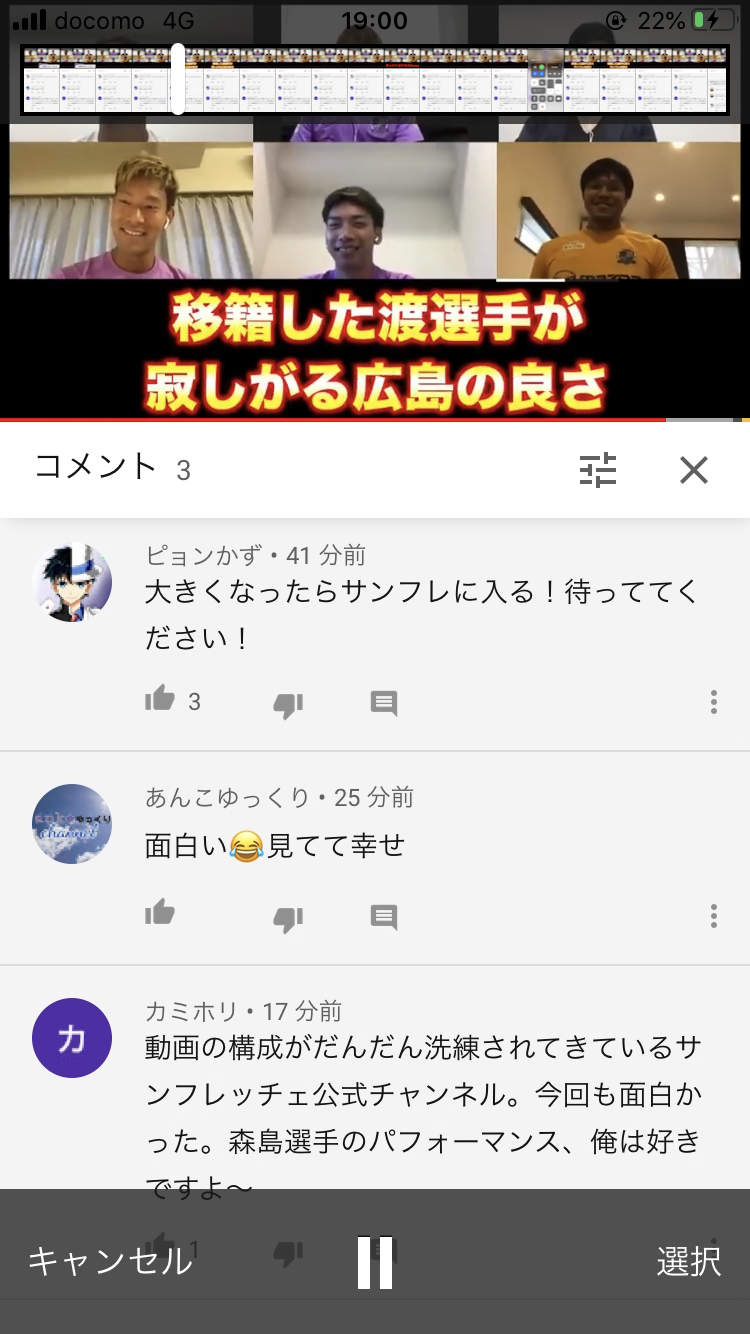Reply to ピョンかず's comment

[x=384, y=703]
